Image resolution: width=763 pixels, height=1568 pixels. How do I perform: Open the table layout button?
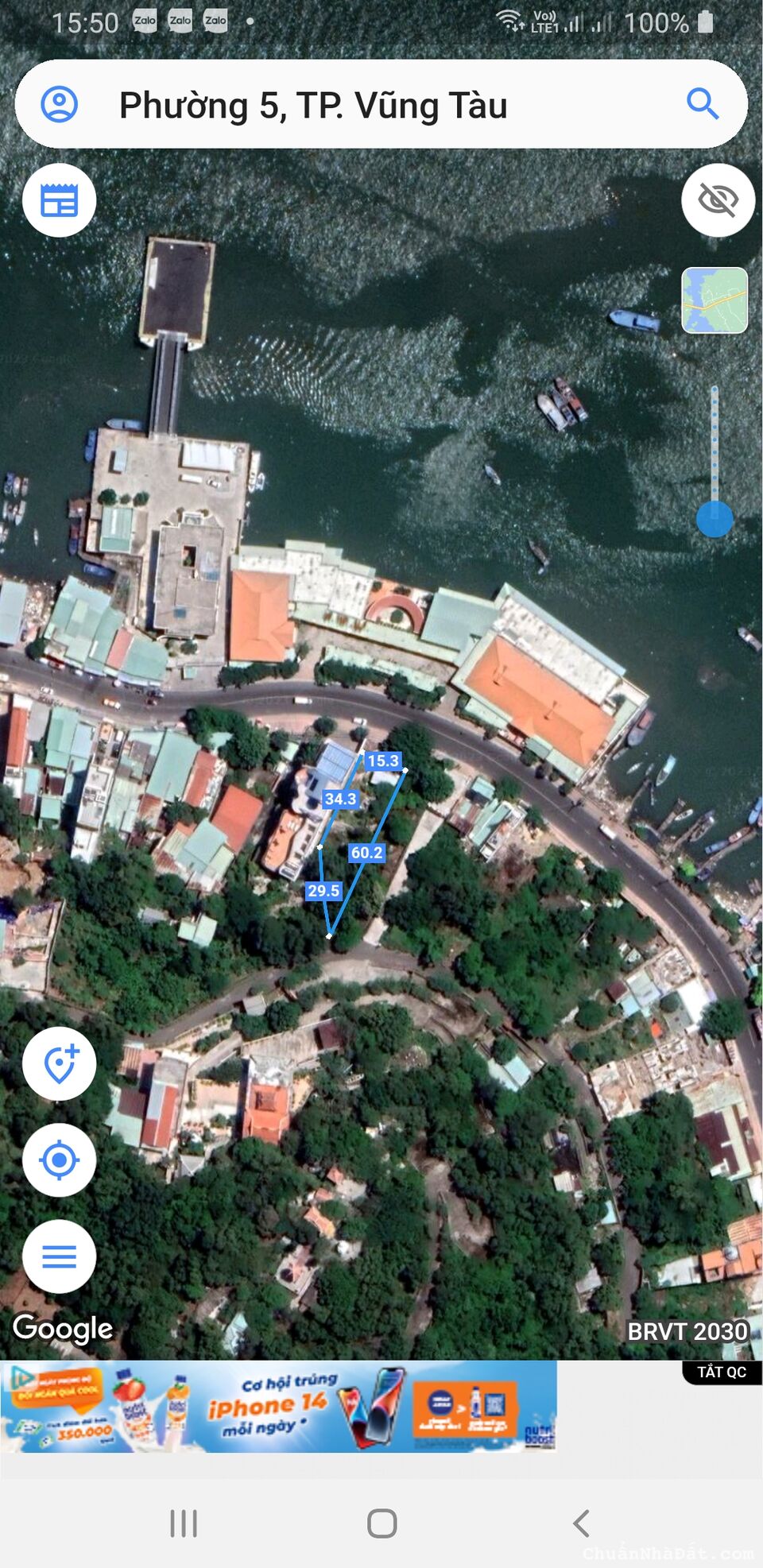point(60,200)
